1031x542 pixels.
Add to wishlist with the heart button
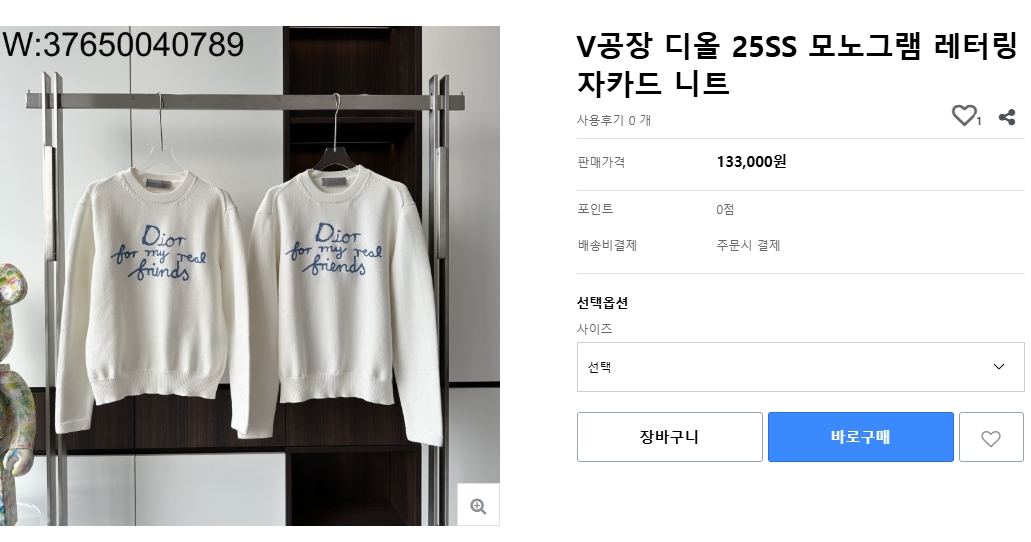click(990, 437)
